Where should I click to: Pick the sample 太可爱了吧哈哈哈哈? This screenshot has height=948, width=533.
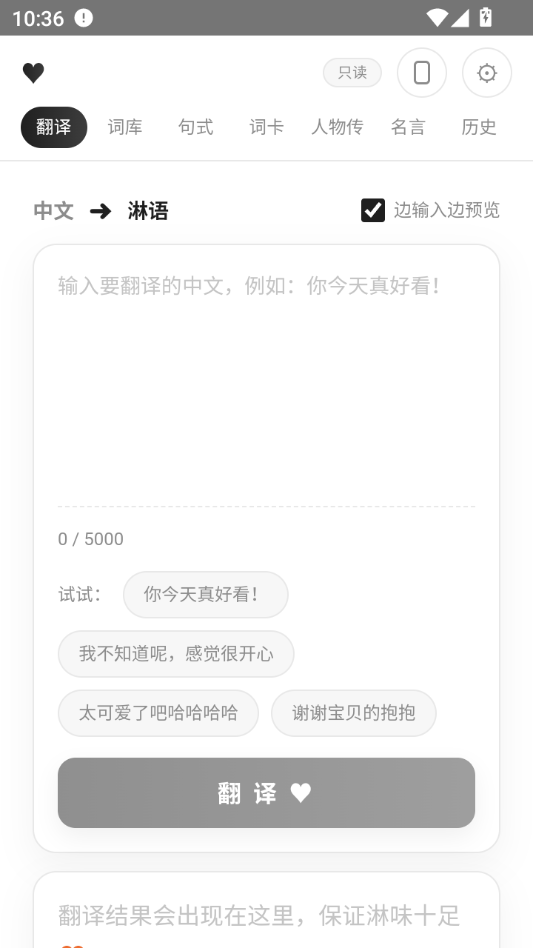point(158,713)
